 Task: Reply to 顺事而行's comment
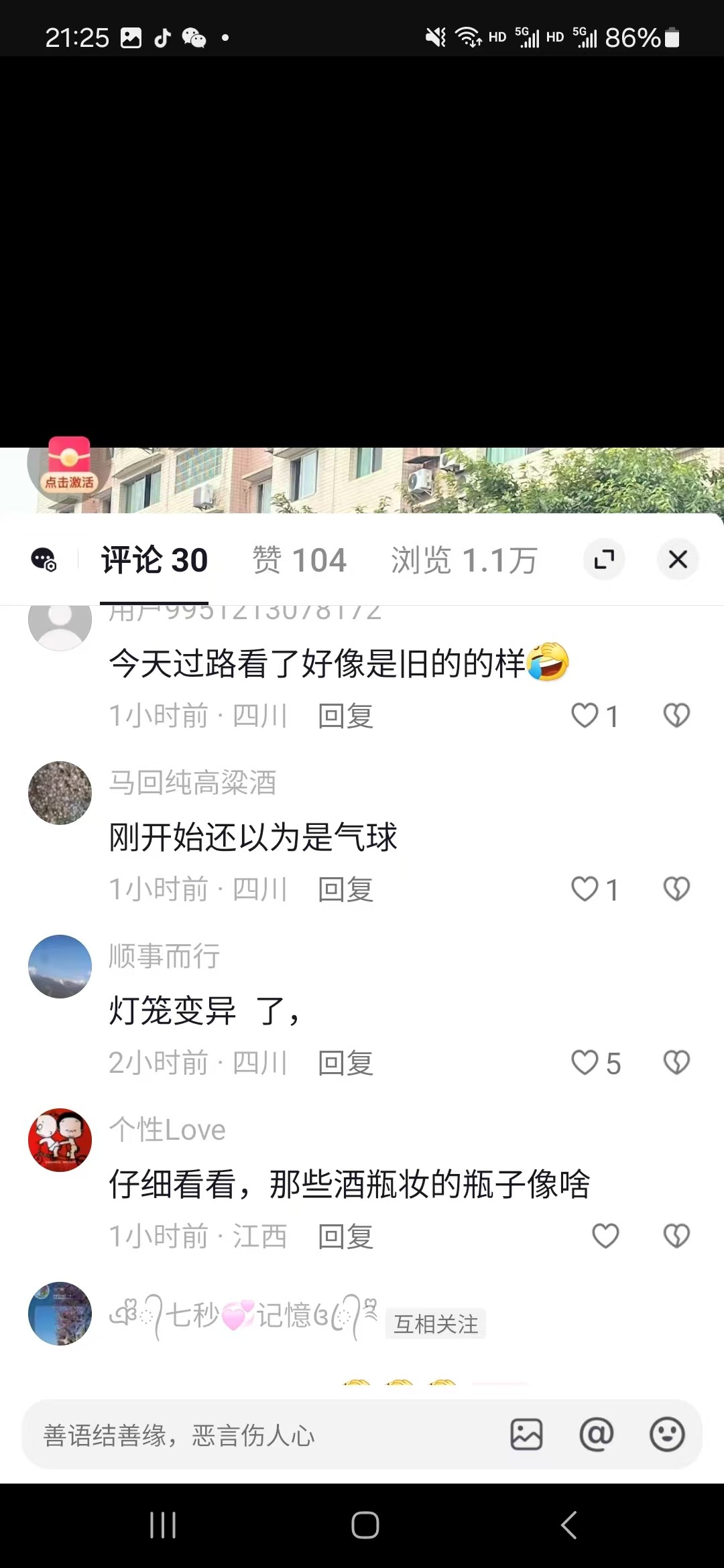[x=345, y=1063]
